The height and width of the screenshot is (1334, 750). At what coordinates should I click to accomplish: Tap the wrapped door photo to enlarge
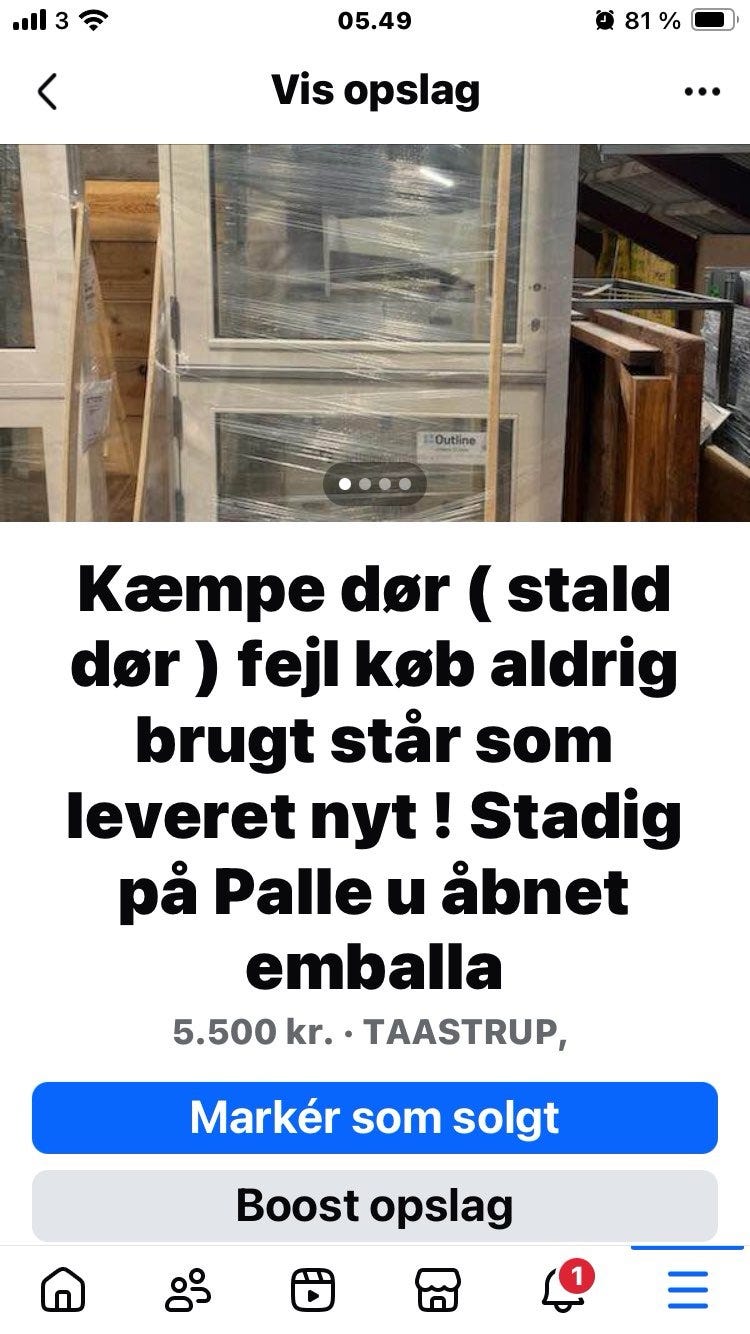(350, 300)
